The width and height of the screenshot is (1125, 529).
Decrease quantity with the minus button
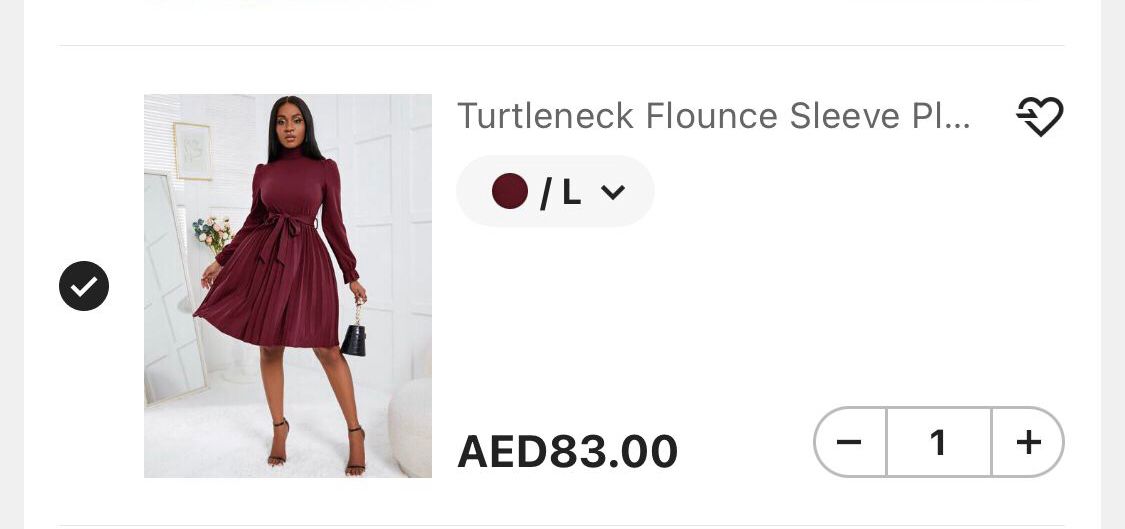pyautogui.click(x=850, y=442)
